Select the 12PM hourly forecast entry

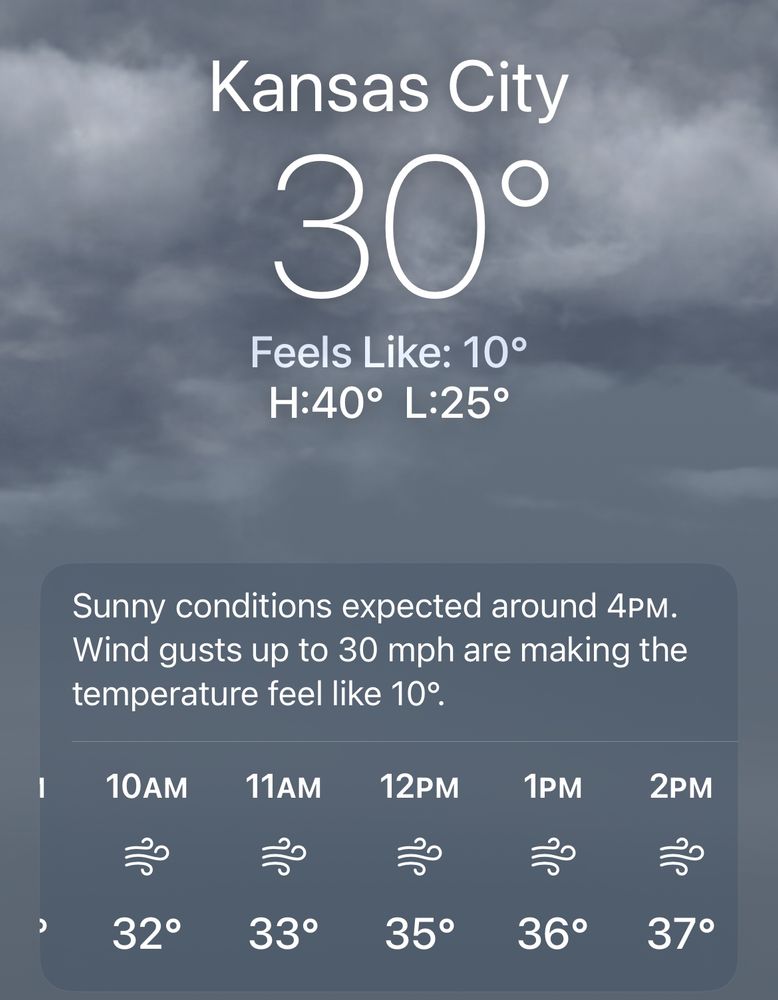coord(420,861)
